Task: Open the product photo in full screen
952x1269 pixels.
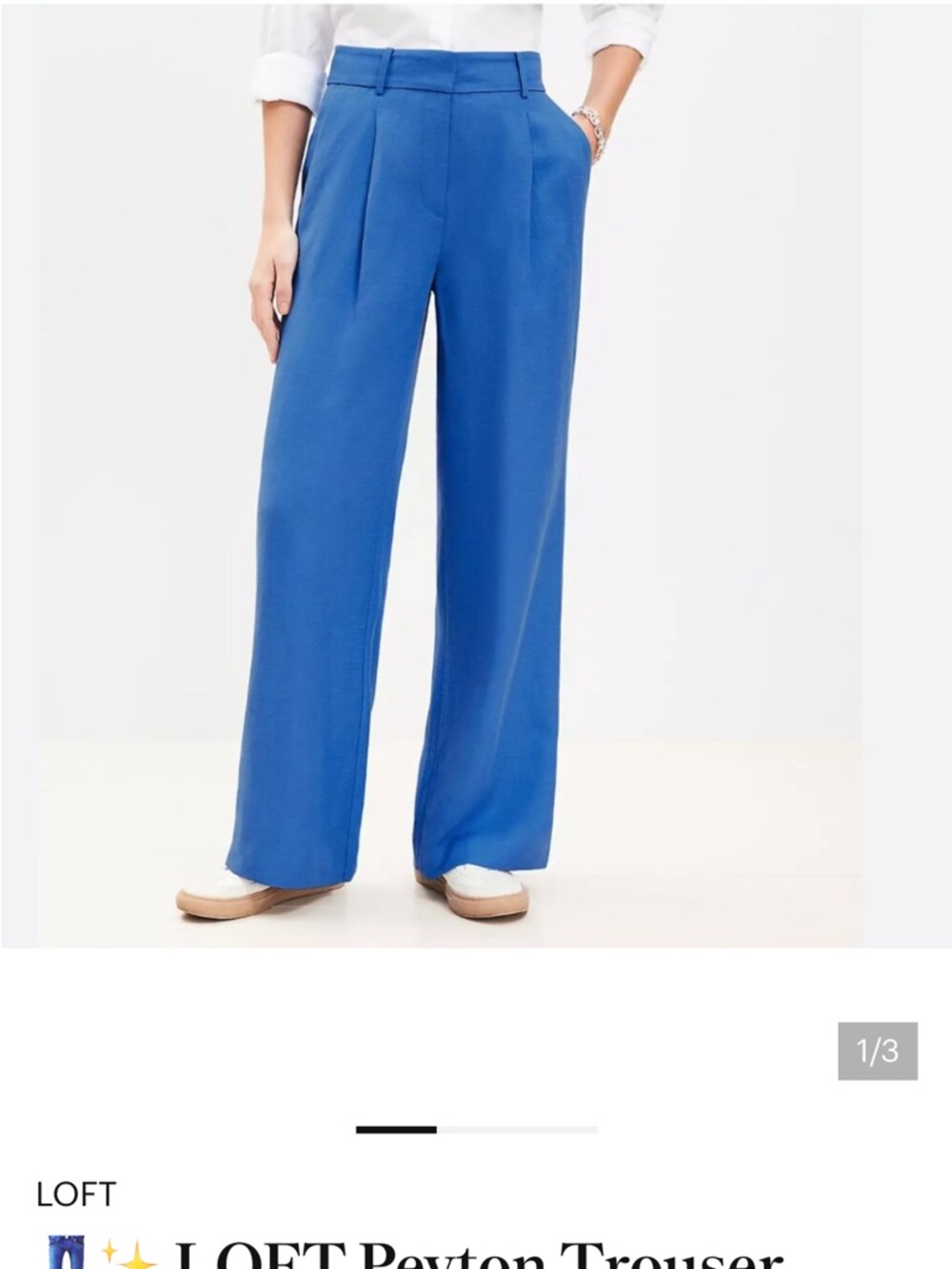Action: click(476, 476)
